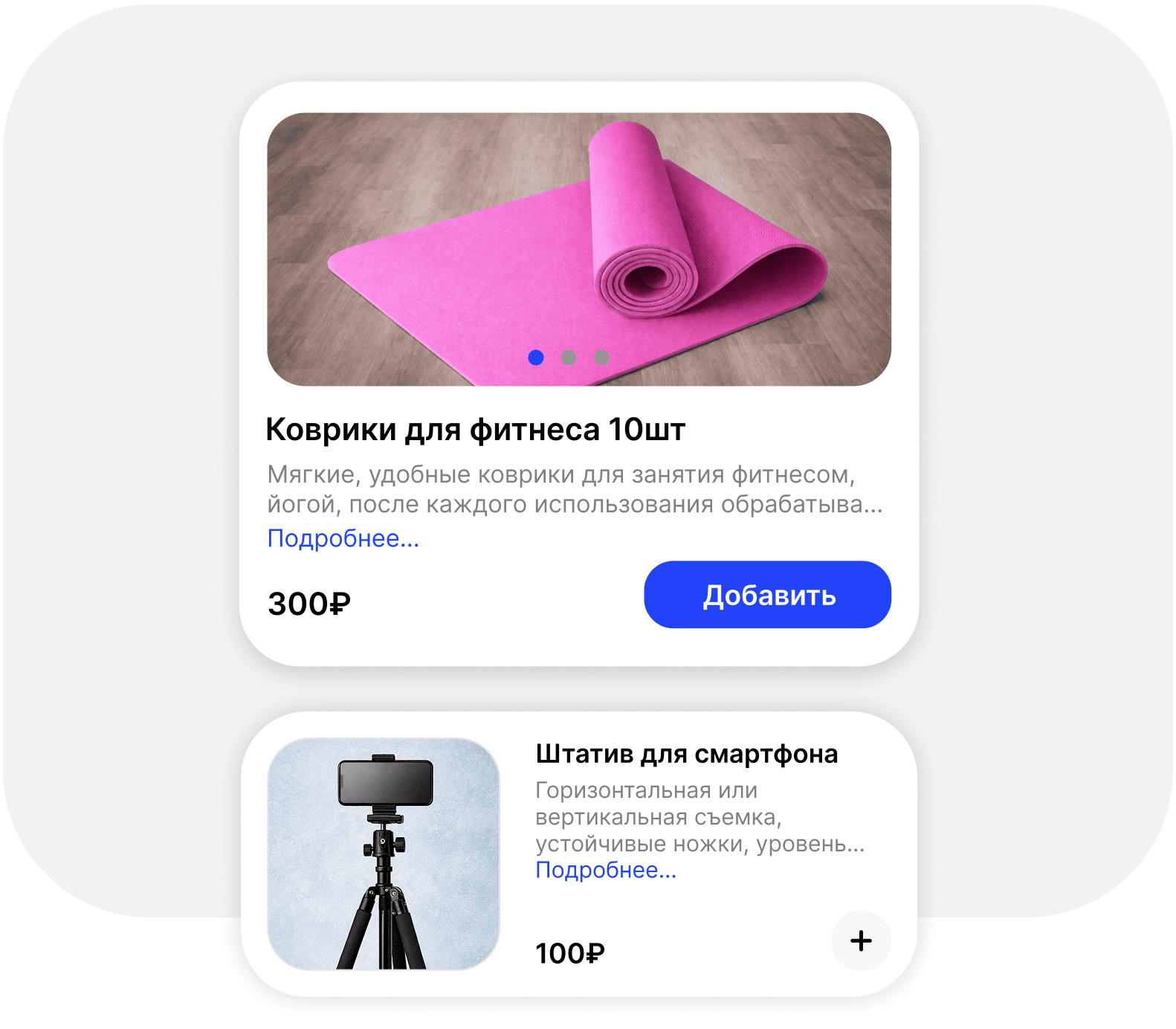Open Подробнее under the fitness mats description
The height and width of the screenshot is (1029, 1176).
click(x=343, y=538)
